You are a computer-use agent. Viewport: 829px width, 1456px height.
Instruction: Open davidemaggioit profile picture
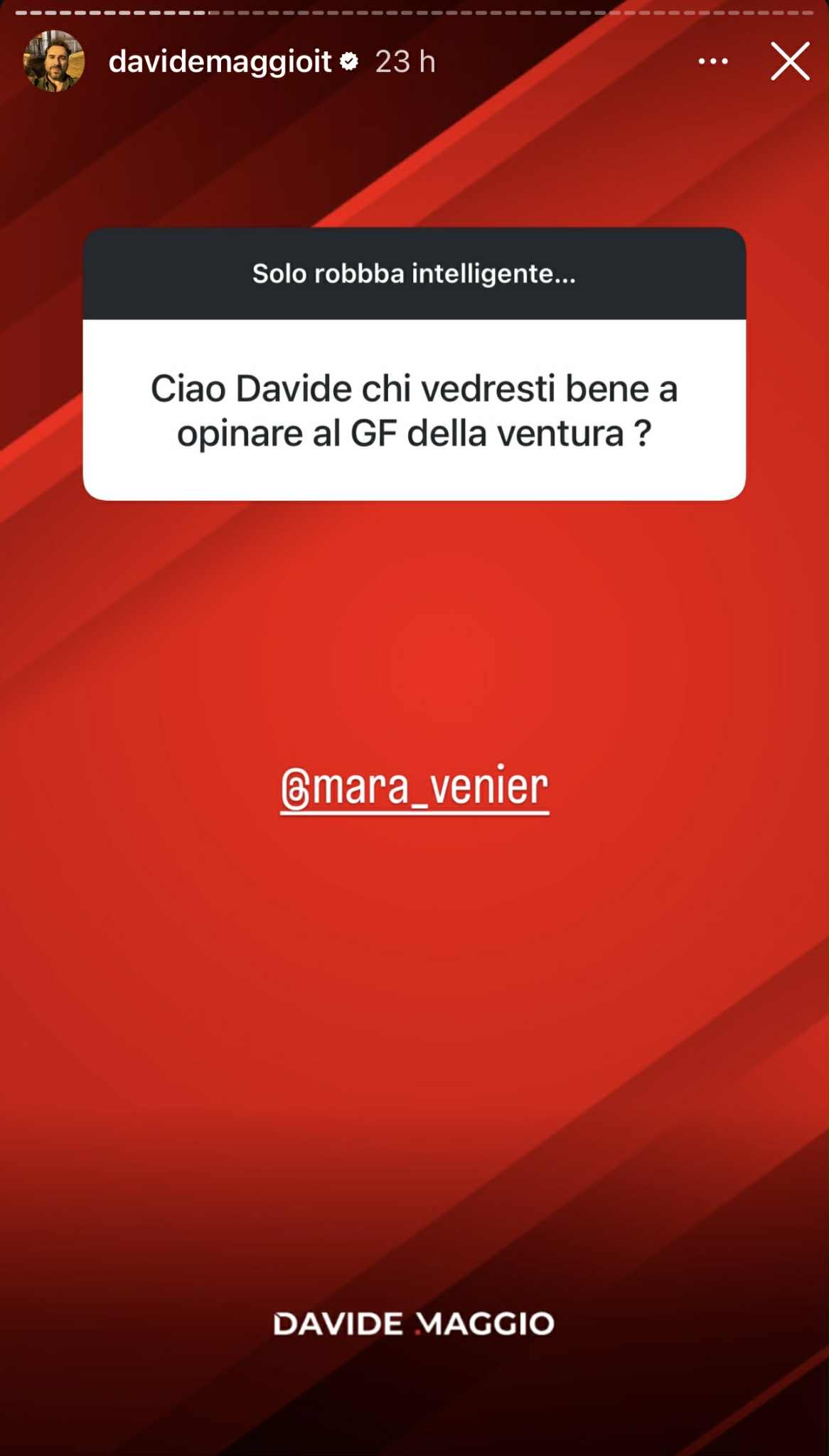point(54,61)
